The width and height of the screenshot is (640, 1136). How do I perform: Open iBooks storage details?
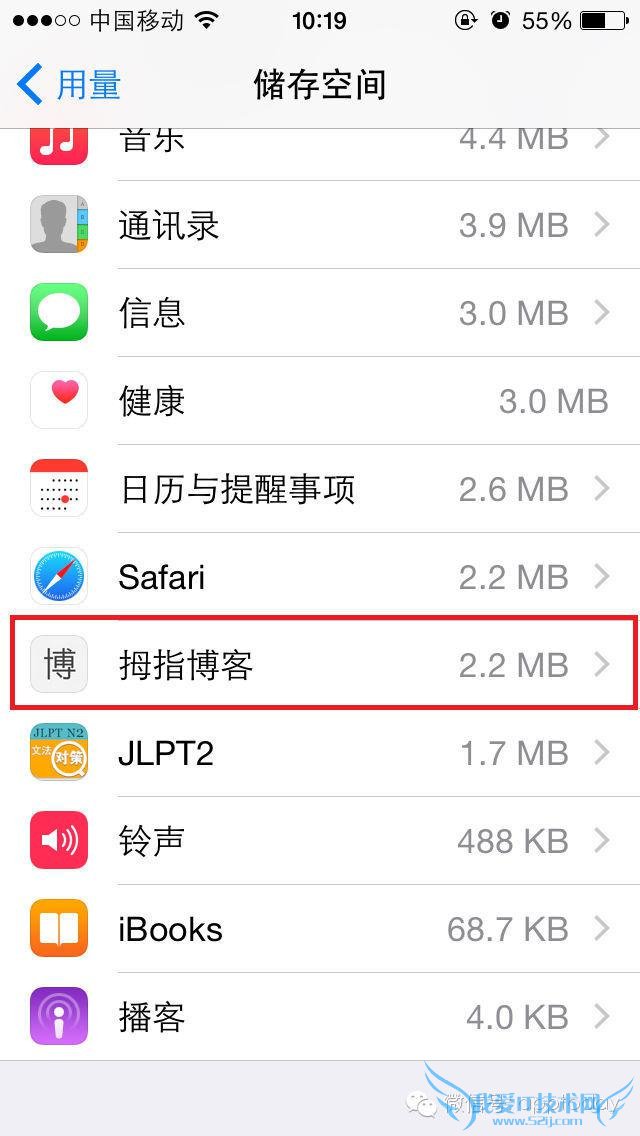320,929
